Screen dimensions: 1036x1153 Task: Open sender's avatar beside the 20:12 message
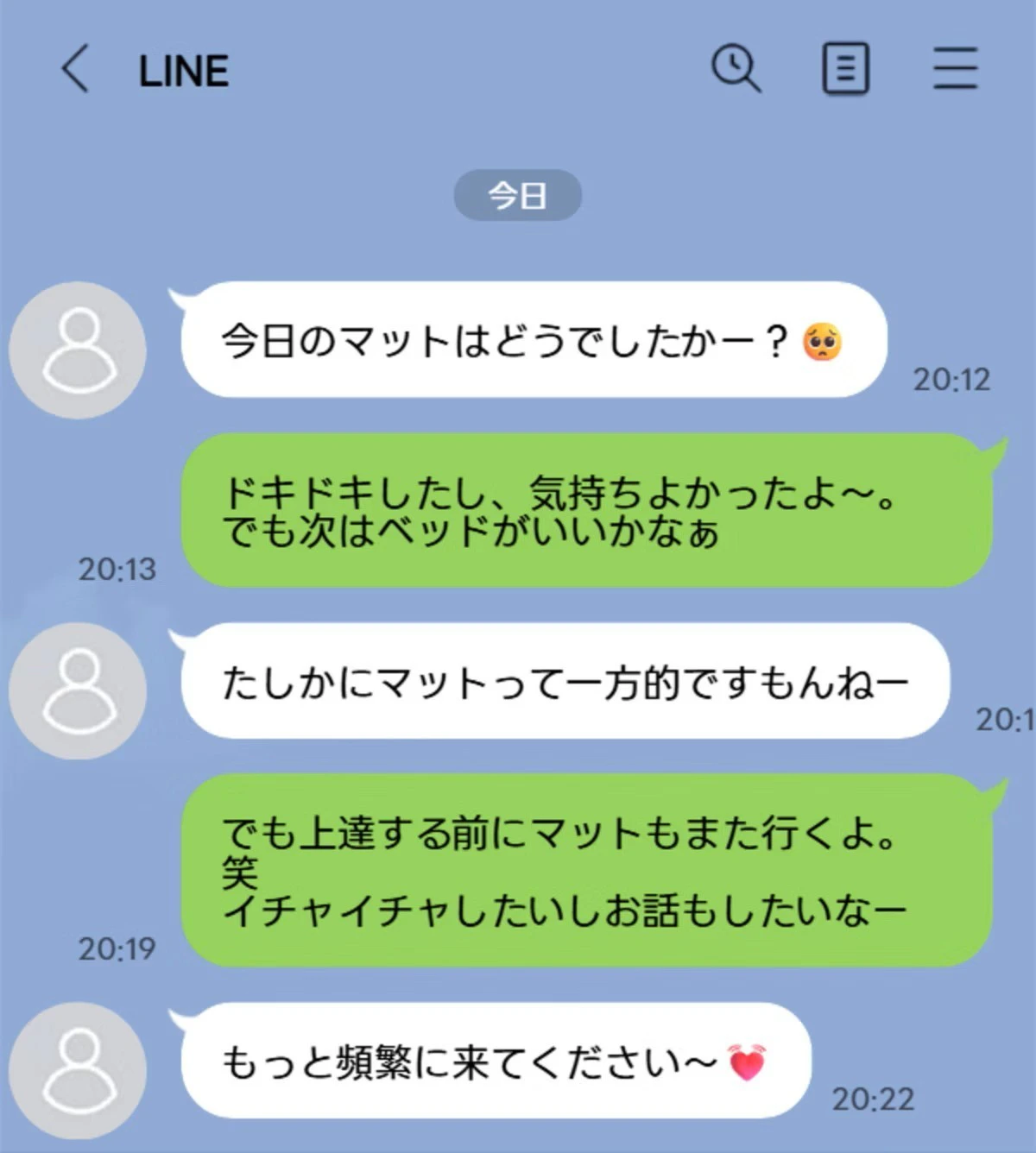point(78,350)
